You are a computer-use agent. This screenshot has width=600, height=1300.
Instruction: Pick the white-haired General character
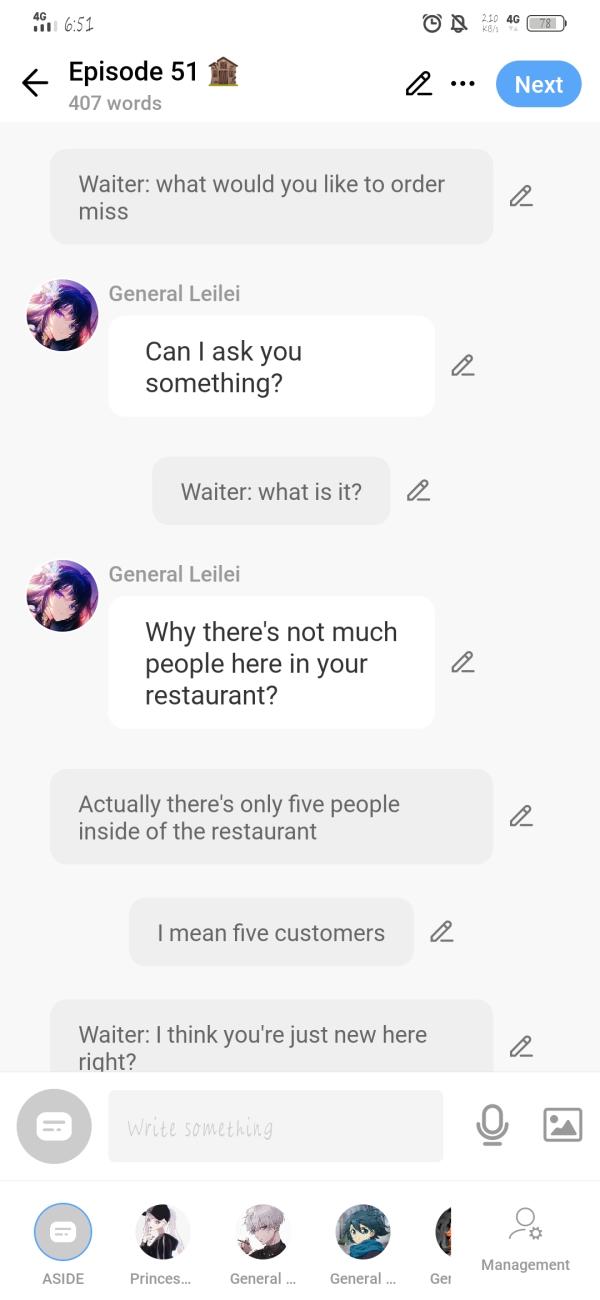[262, 1232]
